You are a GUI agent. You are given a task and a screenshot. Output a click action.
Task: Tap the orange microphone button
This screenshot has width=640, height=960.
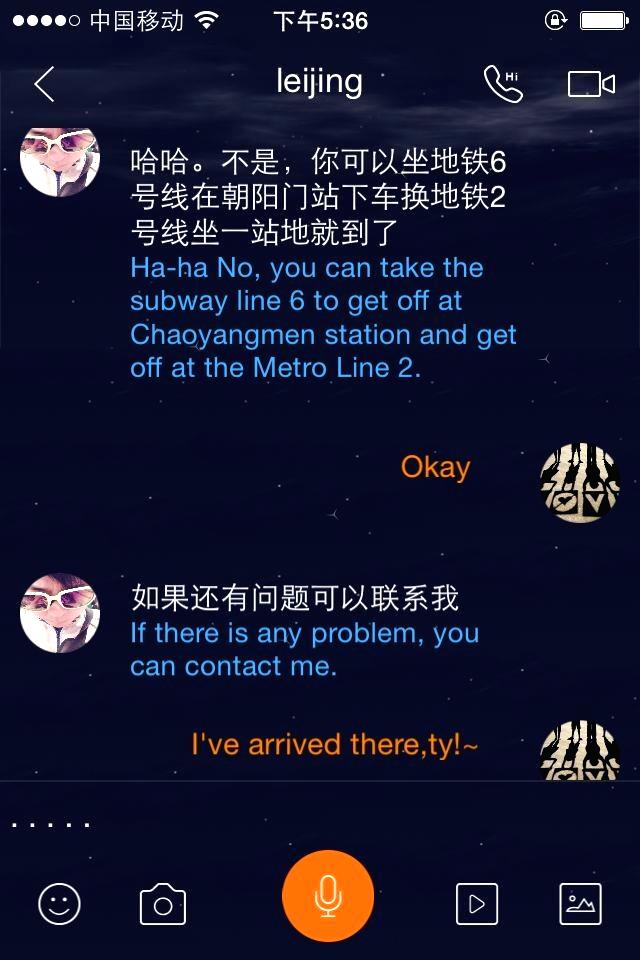328,896
